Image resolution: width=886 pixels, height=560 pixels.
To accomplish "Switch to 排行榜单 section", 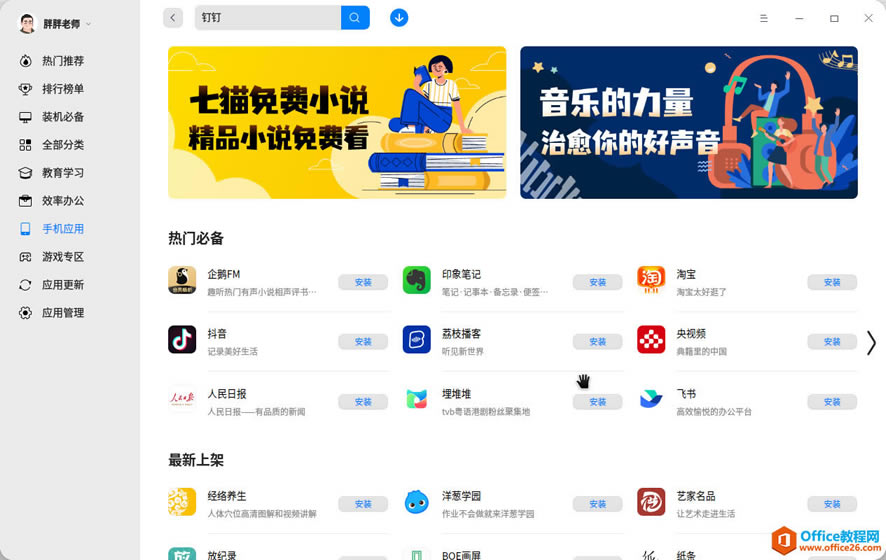I will (x=62, y=89).
